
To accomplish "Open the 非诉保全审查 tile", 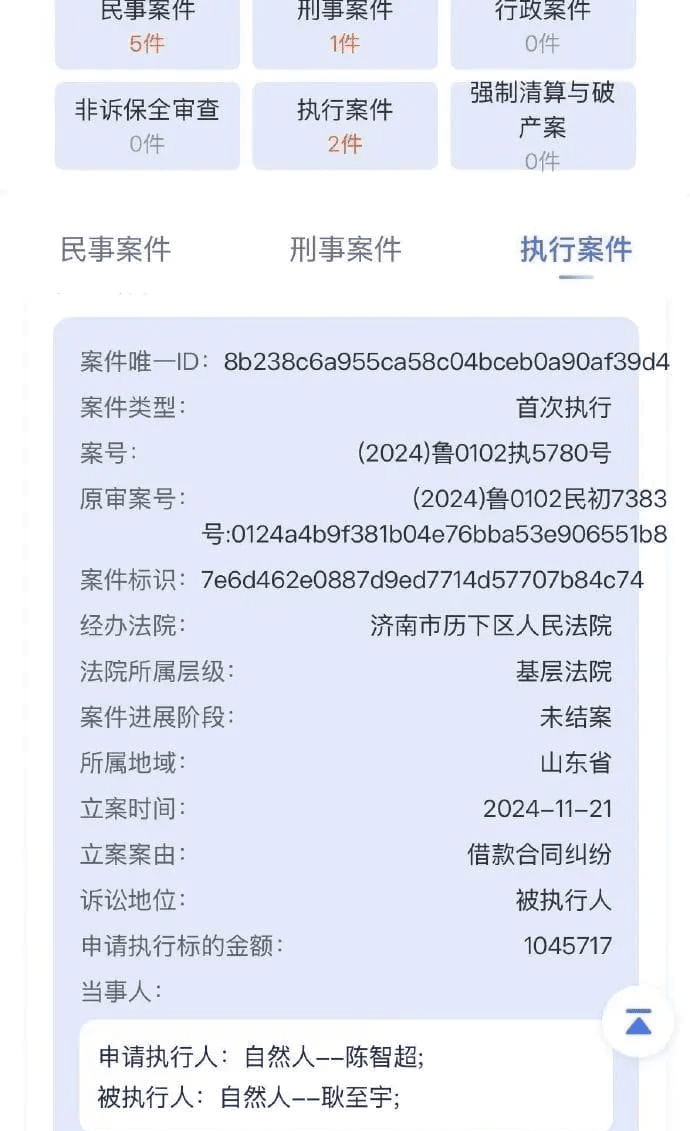I will pos(147,126).
